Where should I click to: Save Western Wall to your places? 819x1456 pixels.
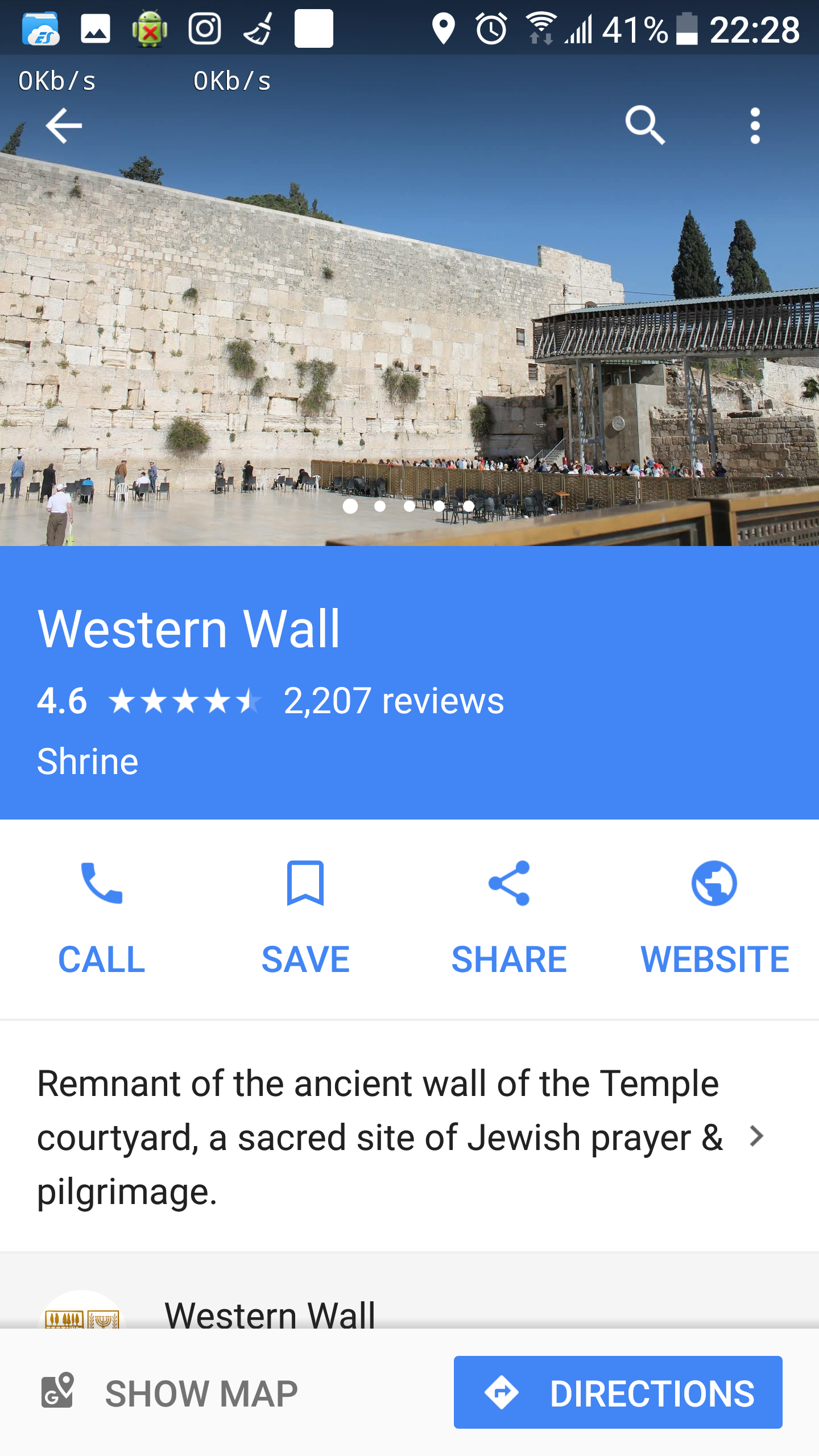click(x=305, y=917)
